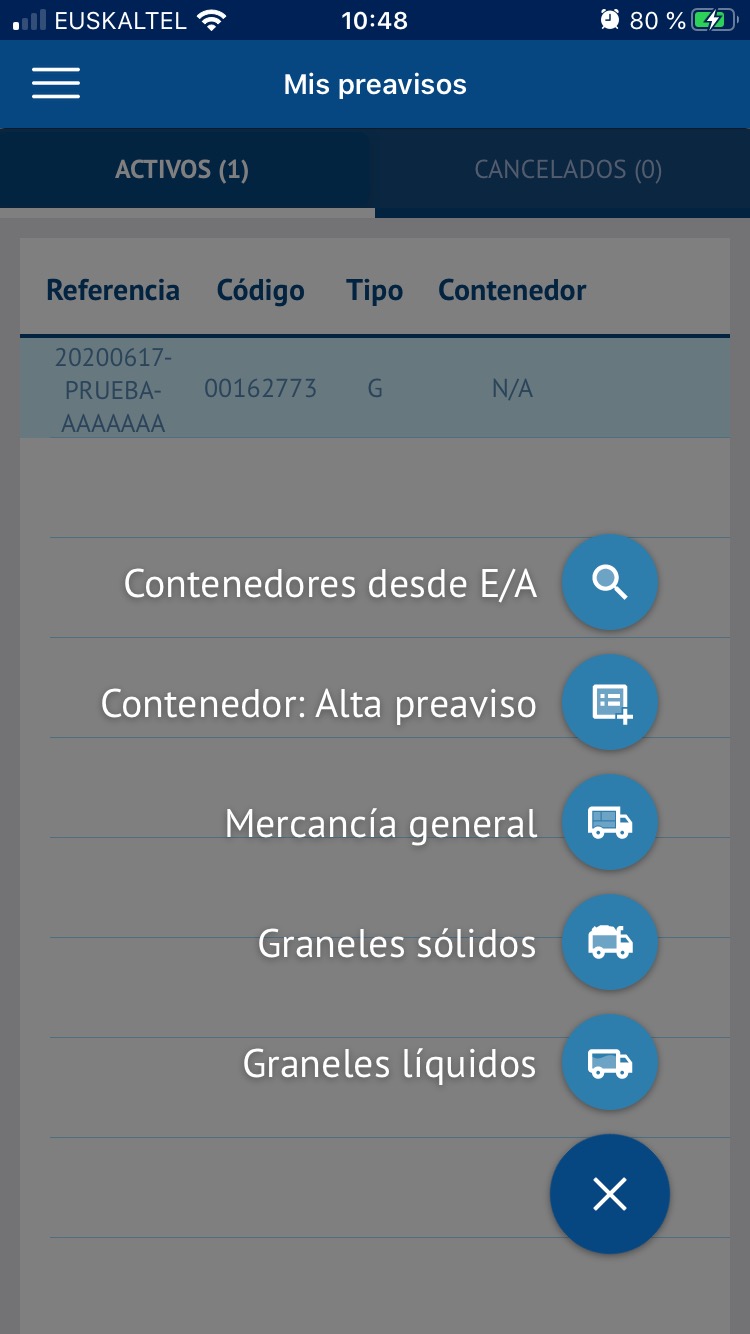Open the hamburger drawer menu
Screen dimensions: 750x1334
(x=56, y=84)
